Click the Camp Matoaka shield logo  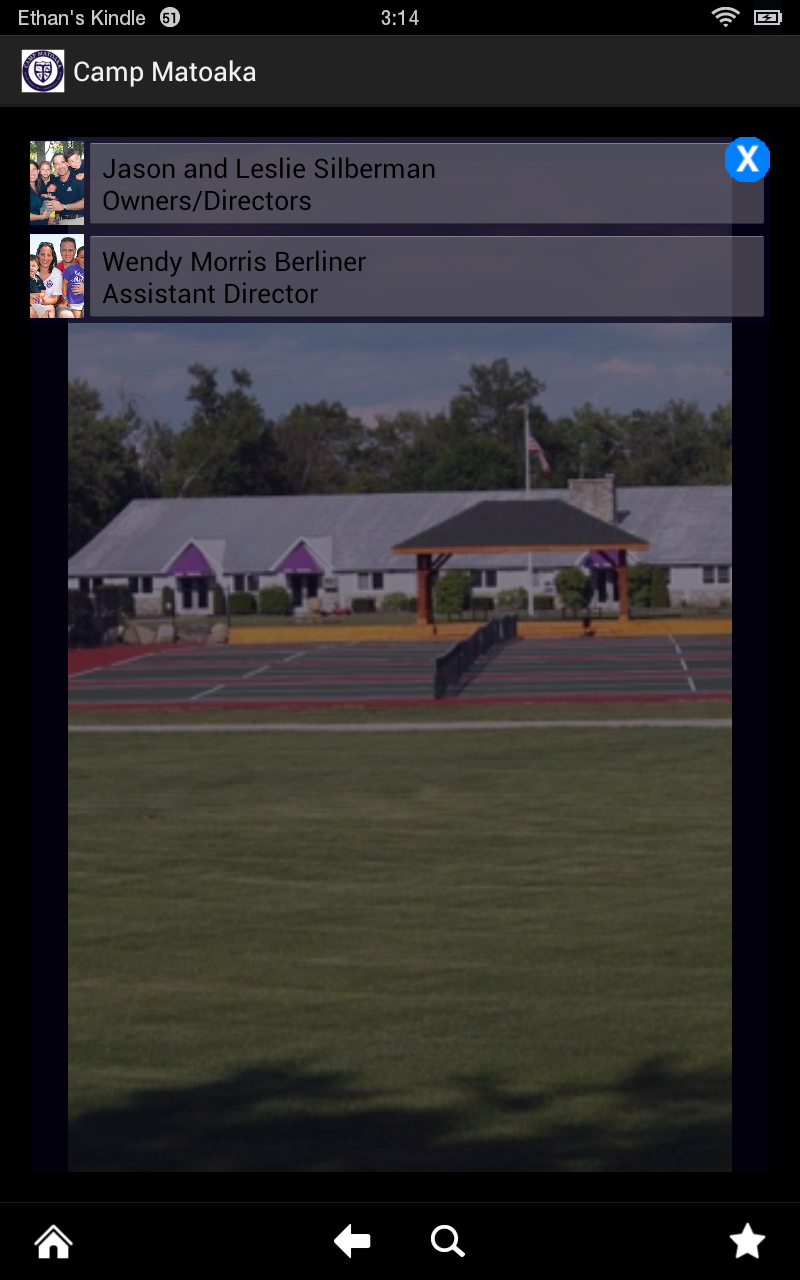click(x=40, y=71)
